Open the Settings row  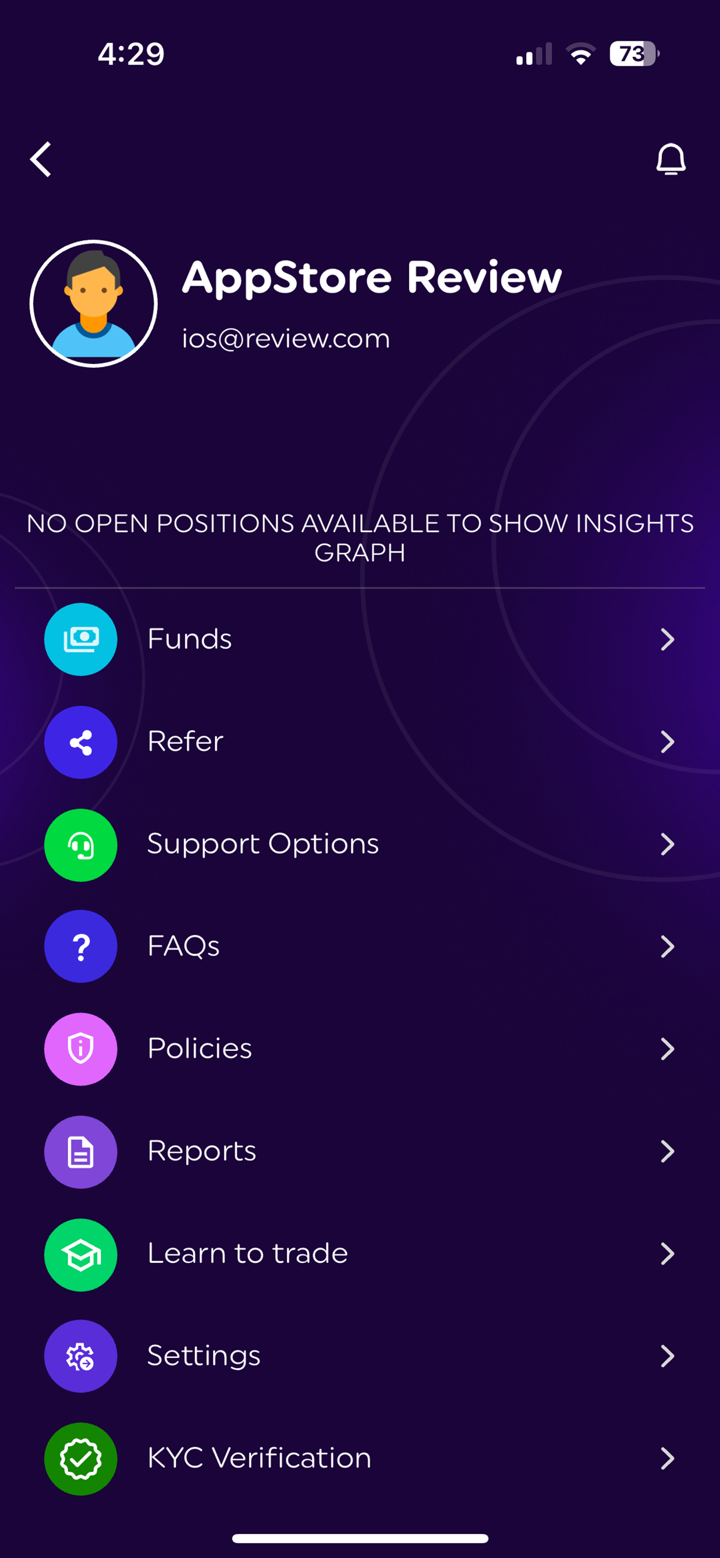[360, 1356]
